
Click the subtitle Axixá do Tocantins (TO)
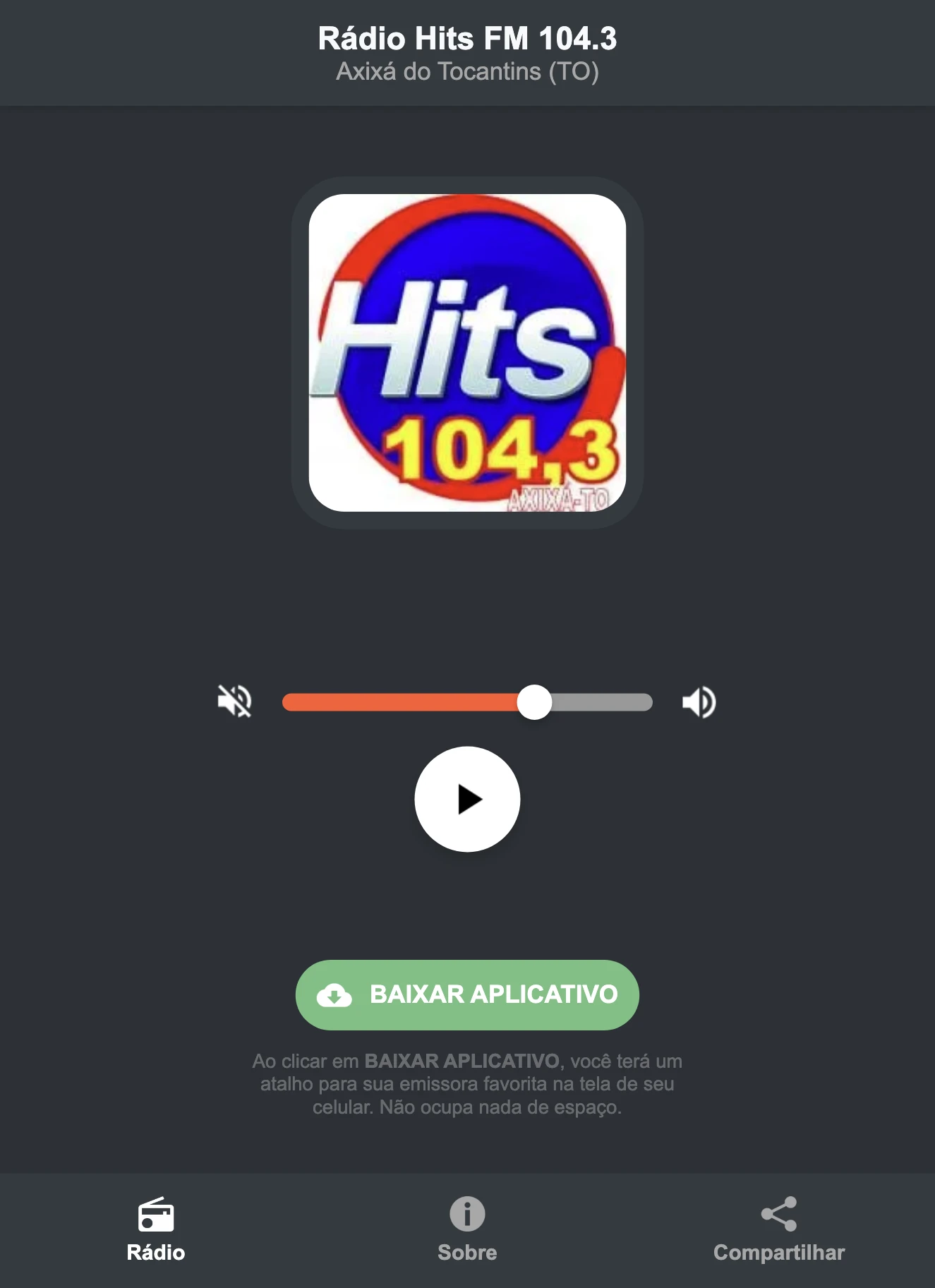[467, 71]
